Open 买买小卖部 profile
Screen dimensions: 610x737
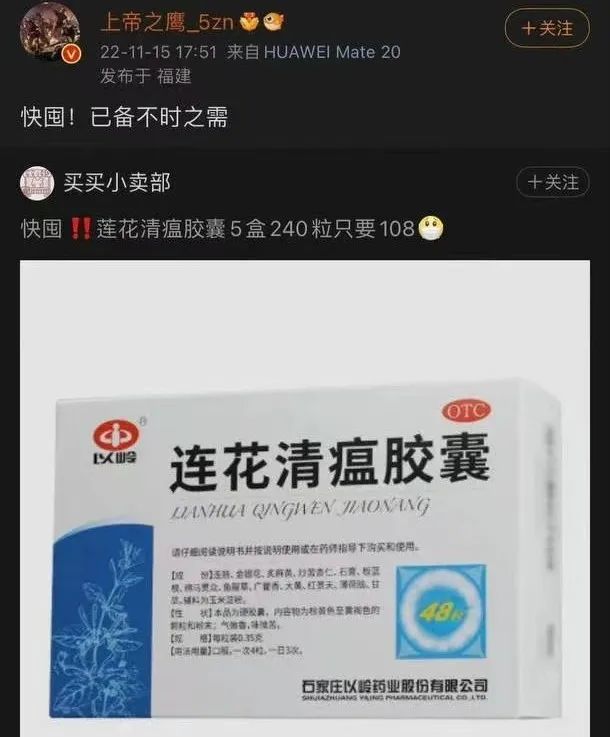116,182
